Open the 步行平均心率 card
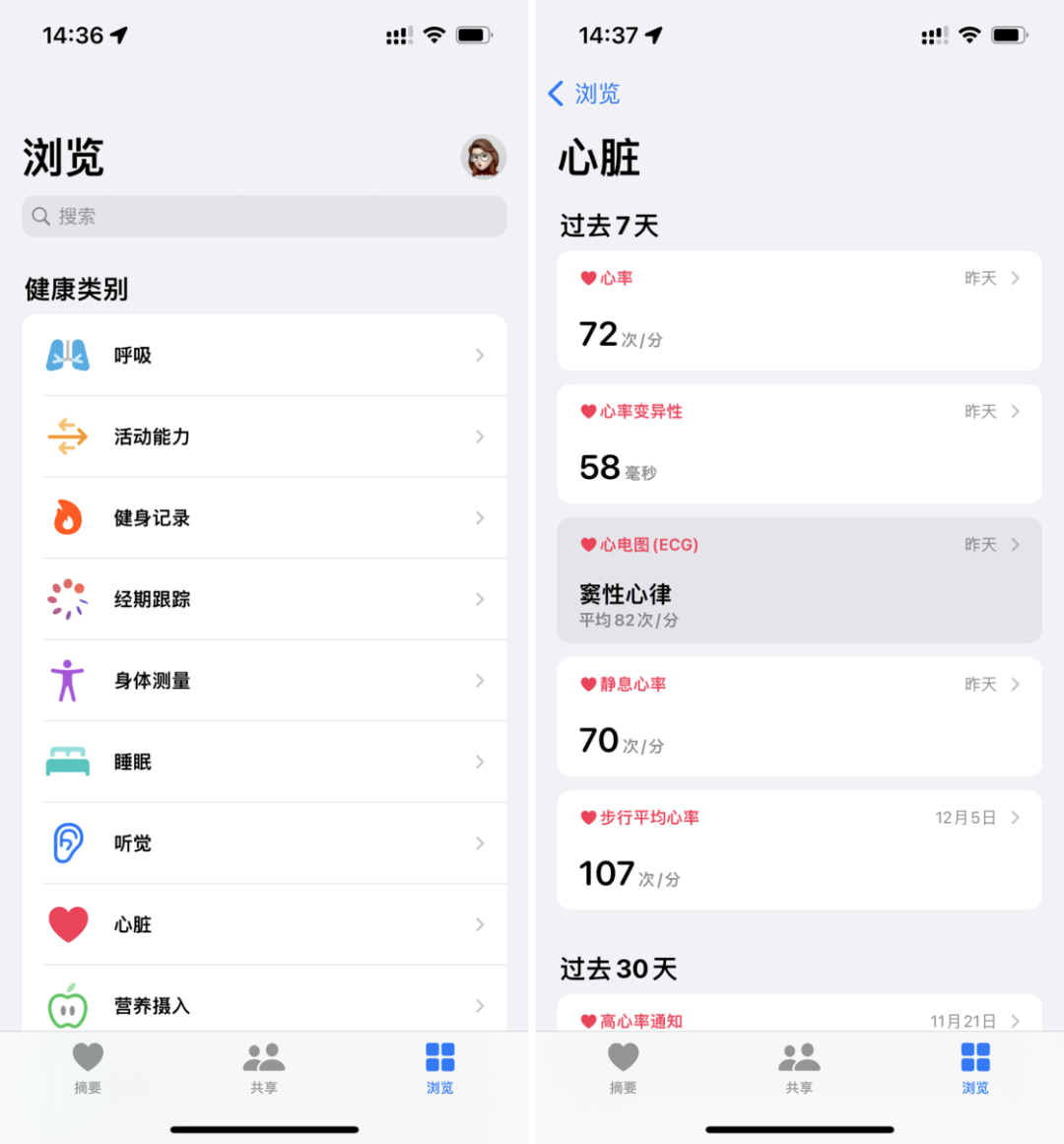The width and height of the screenshot is (1064, 1144). 799,849
